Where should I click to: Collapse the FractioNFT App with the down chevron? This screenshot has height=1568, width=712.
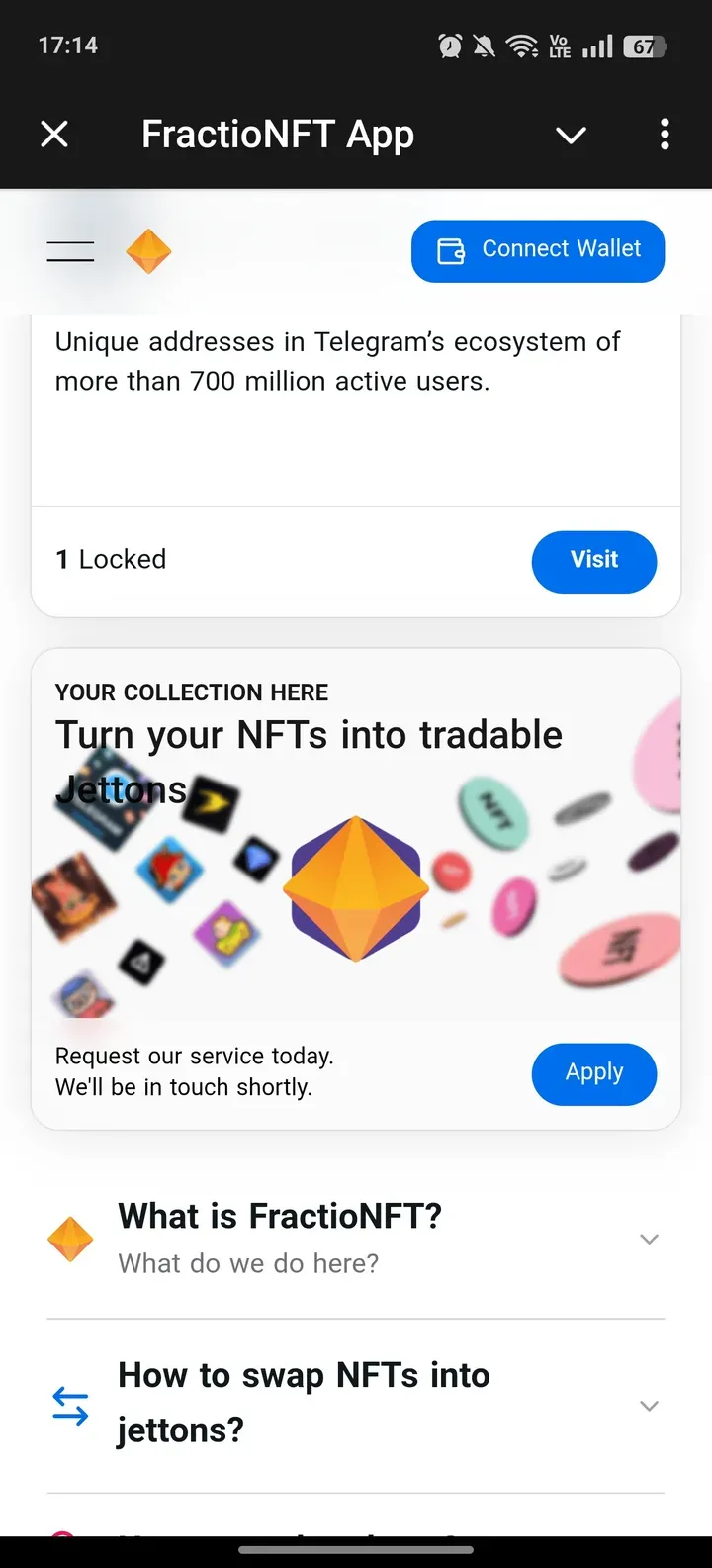click(571, 135)
